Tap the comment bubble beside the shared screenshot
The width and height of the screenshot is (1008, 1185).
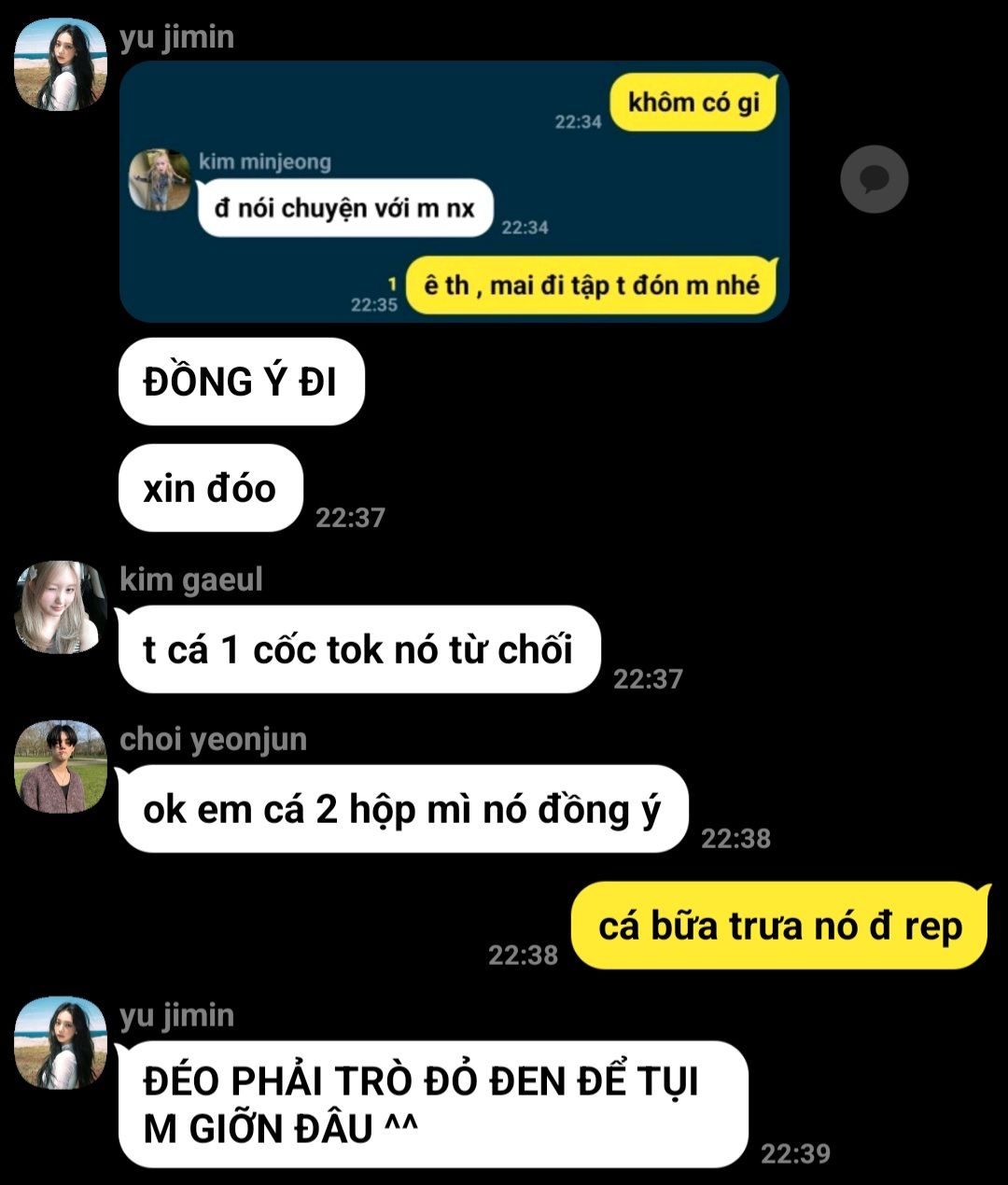[x=874, y=179]
